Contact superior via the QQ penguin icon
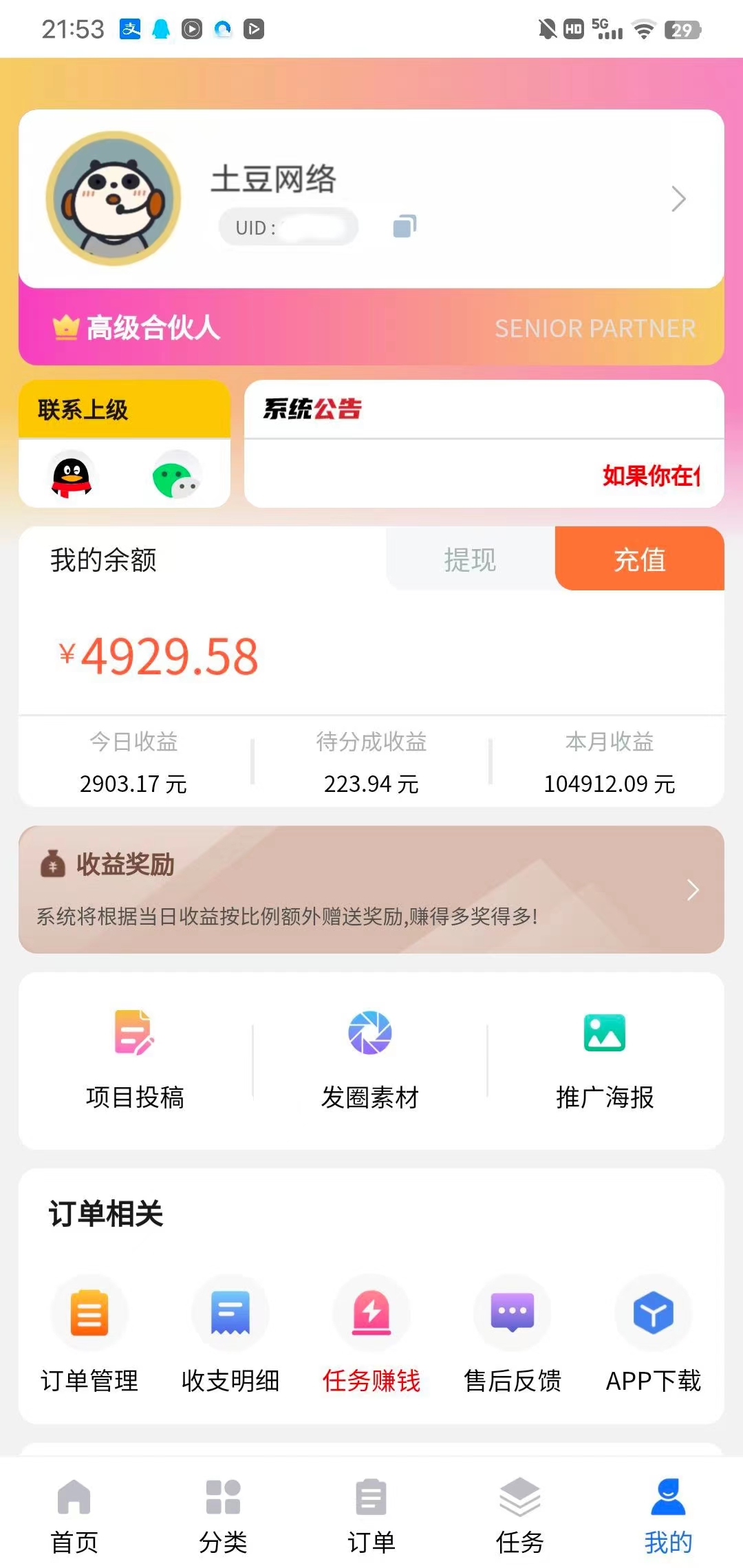The width and height of the screenshot is (743, 1568). [x=72, y=475]
